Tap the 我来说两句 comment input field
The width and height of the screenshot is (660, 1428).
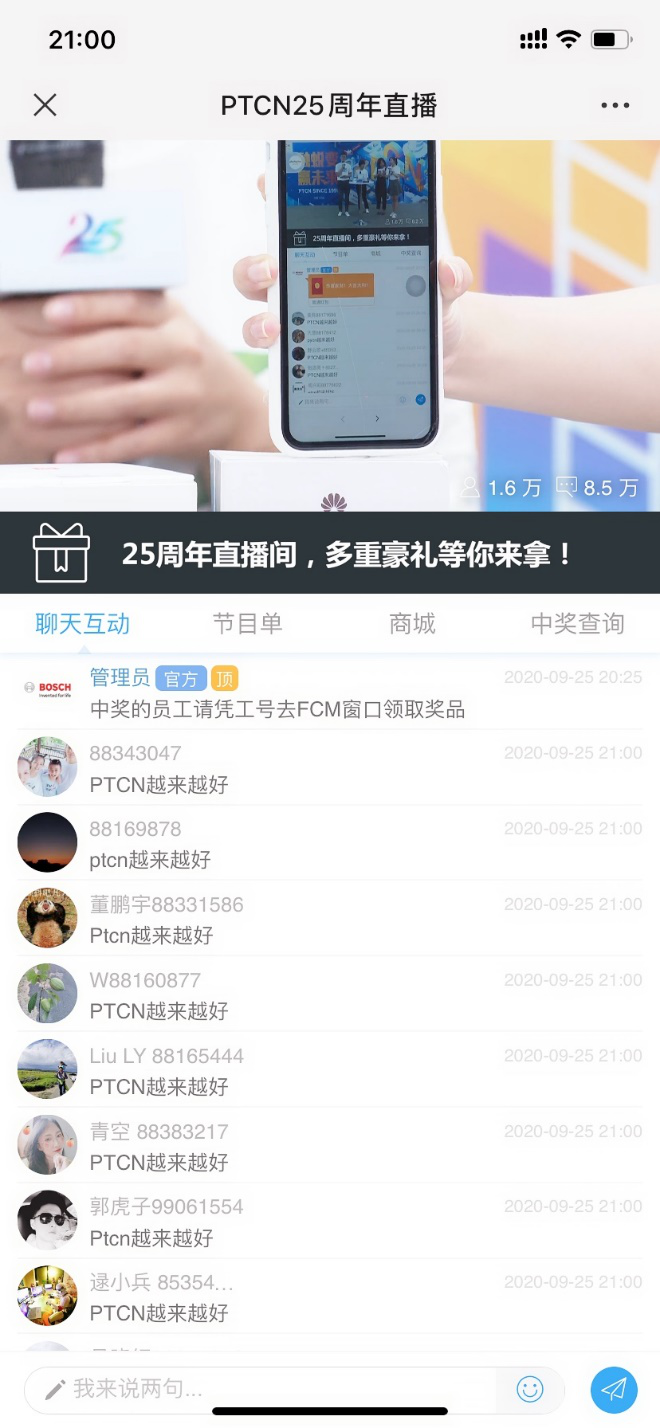(x=270, y=1389)
